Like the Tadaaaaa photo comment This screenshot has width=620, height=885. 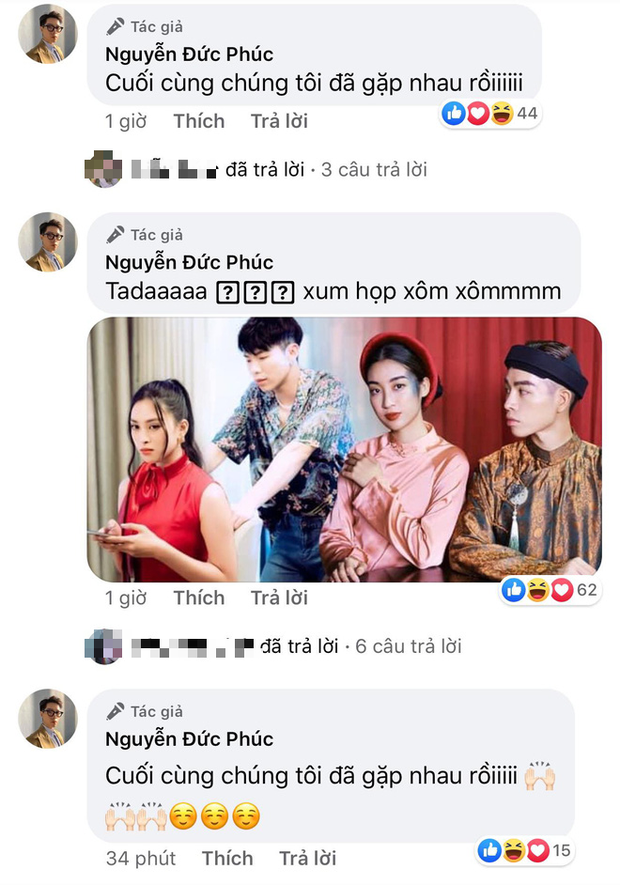(x=198, y=598)
